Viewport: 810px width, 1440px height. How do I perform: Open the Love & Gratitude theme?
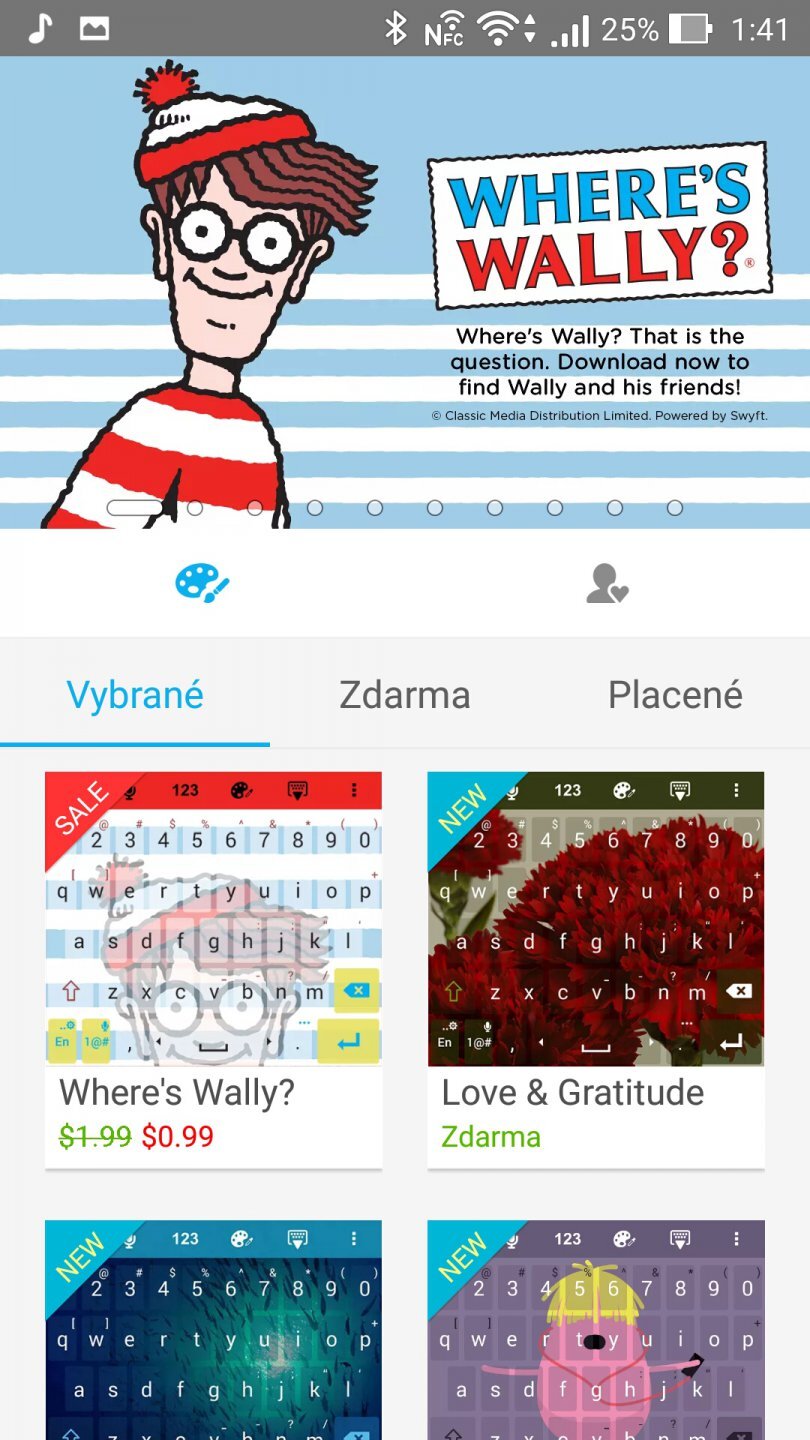tap(596, 968)
